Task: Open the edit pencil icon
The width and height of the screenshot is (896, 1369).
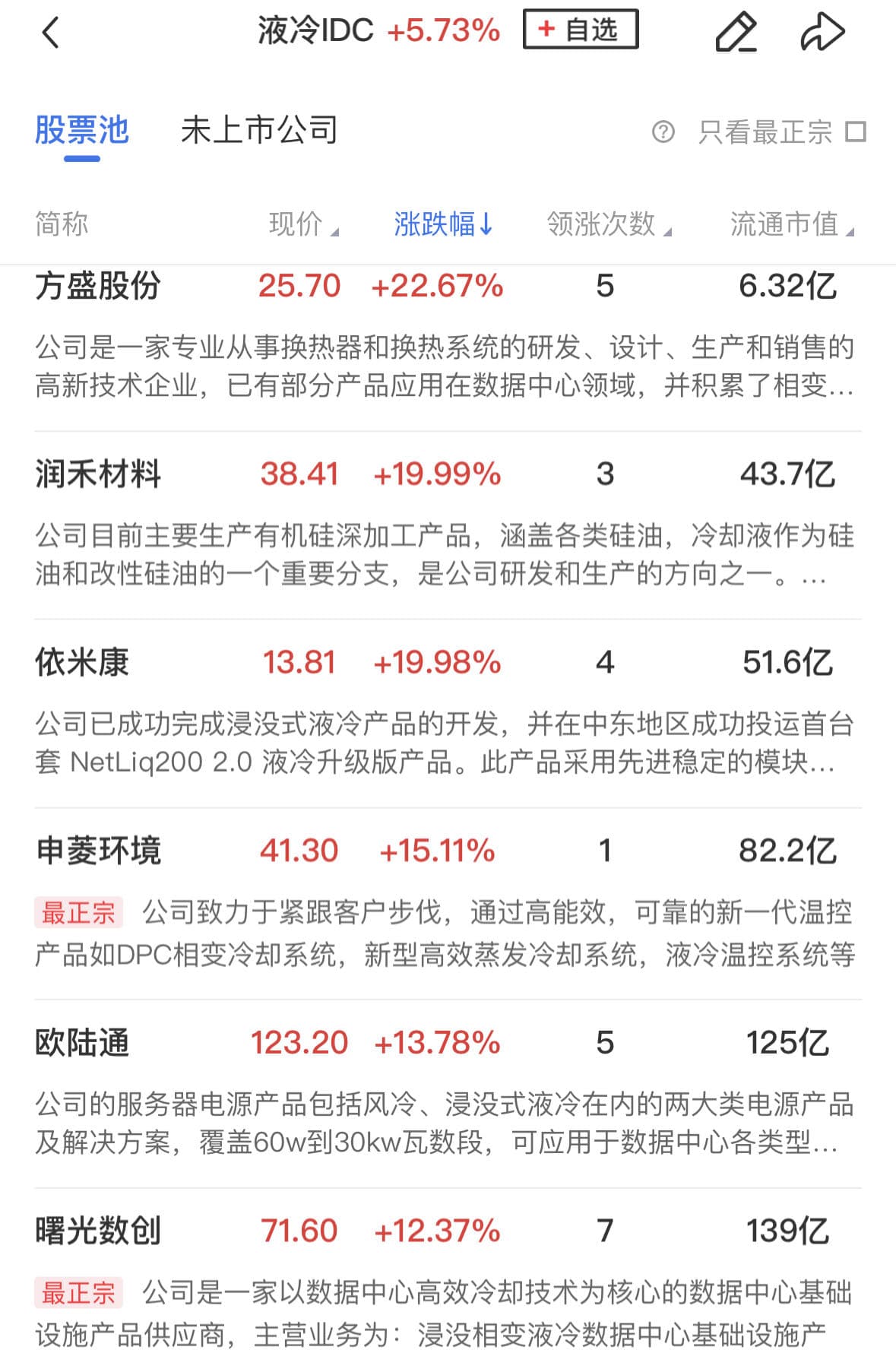Action: coord(736,33)
